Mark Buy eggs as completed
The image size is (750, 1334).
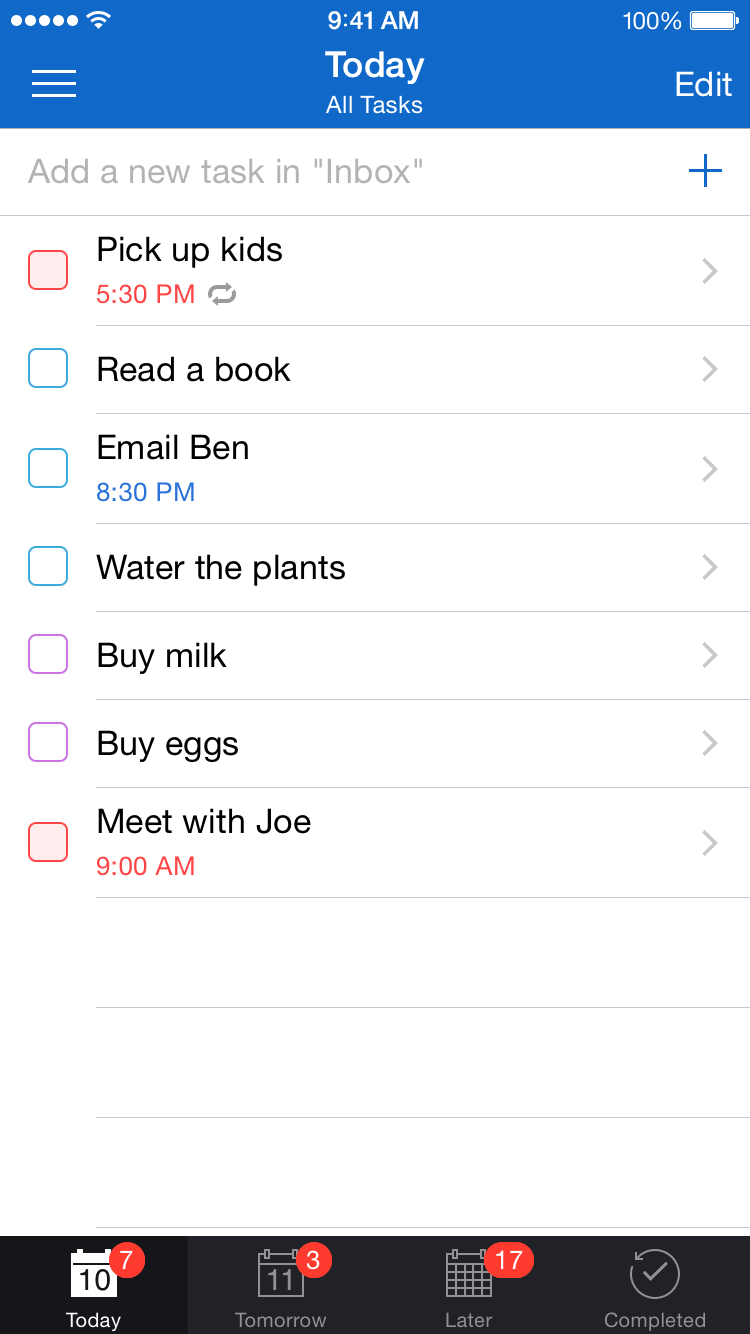pyautogui.click(x=48, y=743)
